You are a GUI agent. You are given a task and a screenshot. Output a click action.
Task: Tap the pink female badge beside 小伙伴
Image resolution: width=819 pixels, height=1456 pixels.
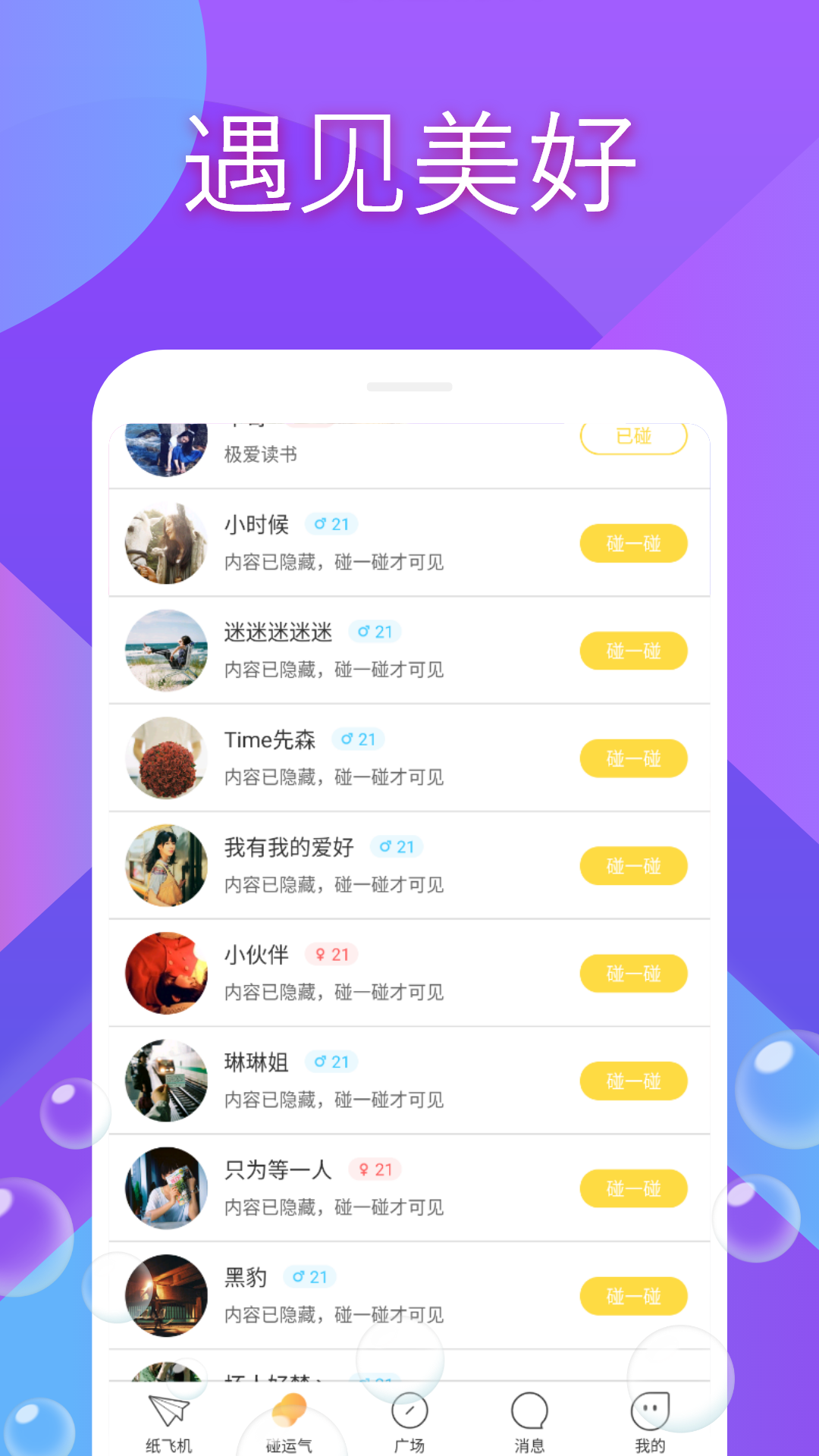pos(331,954)
